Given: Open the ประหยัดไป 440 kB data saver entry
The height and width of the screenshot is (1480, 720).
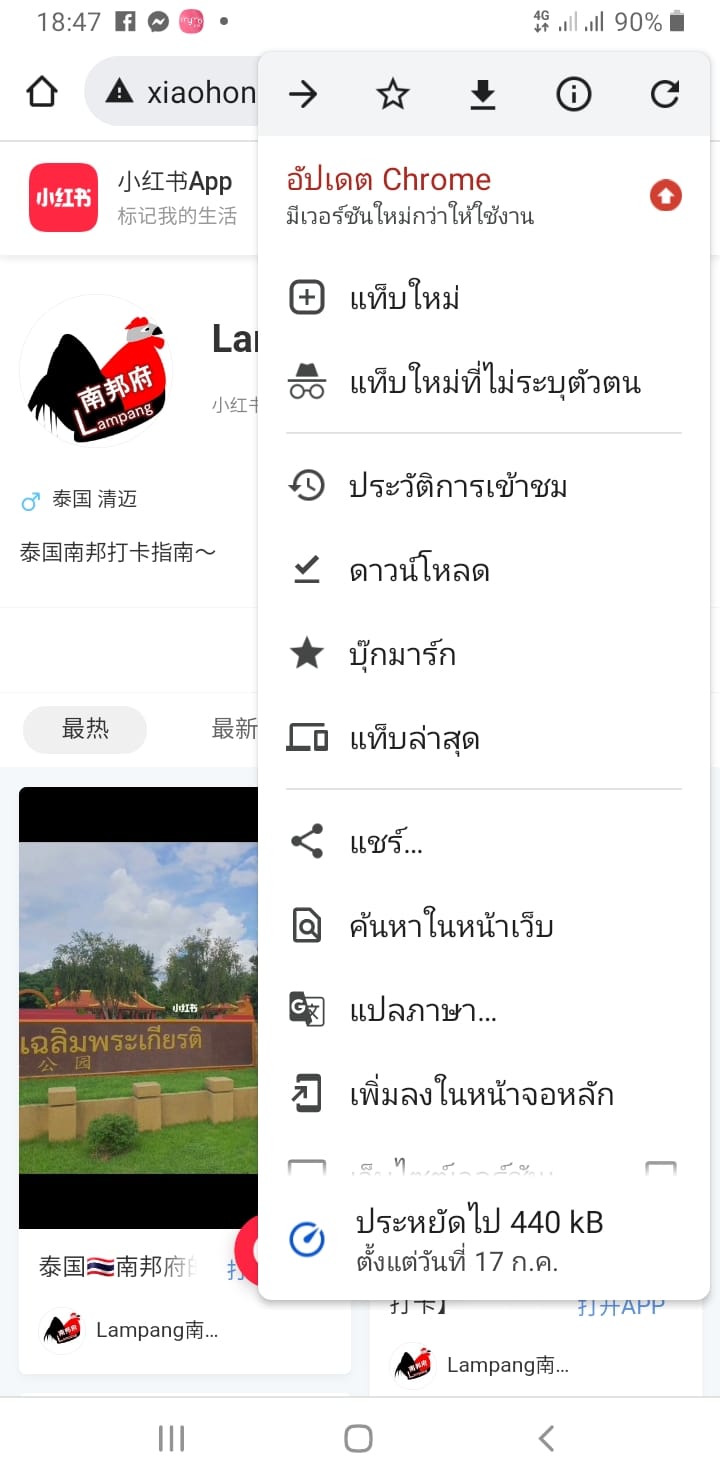Looking at the screenshot, I should pos(480,1238).
